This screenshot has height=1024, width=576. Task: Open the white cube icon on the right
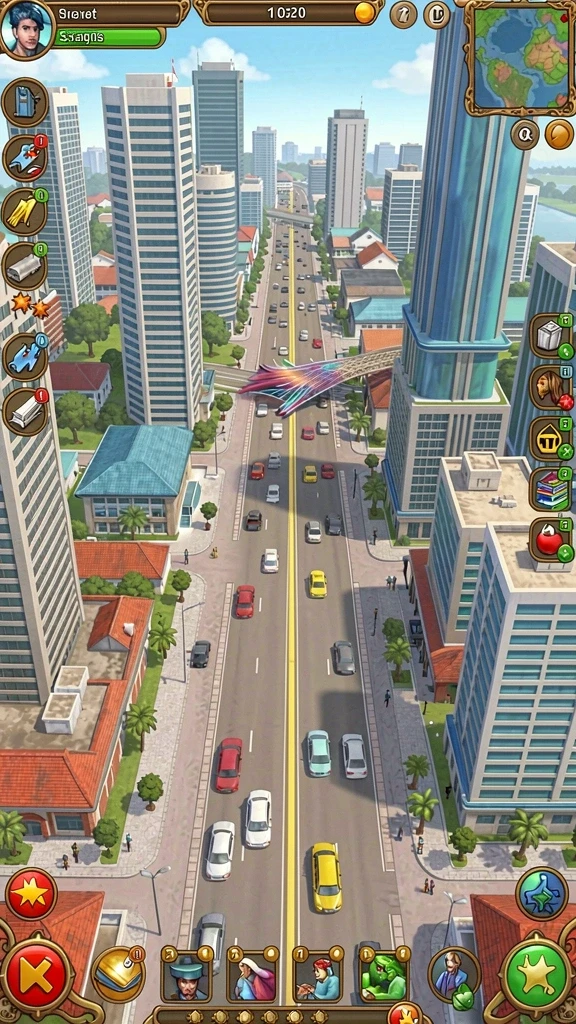pyautogui.click(x=551, y=336)
